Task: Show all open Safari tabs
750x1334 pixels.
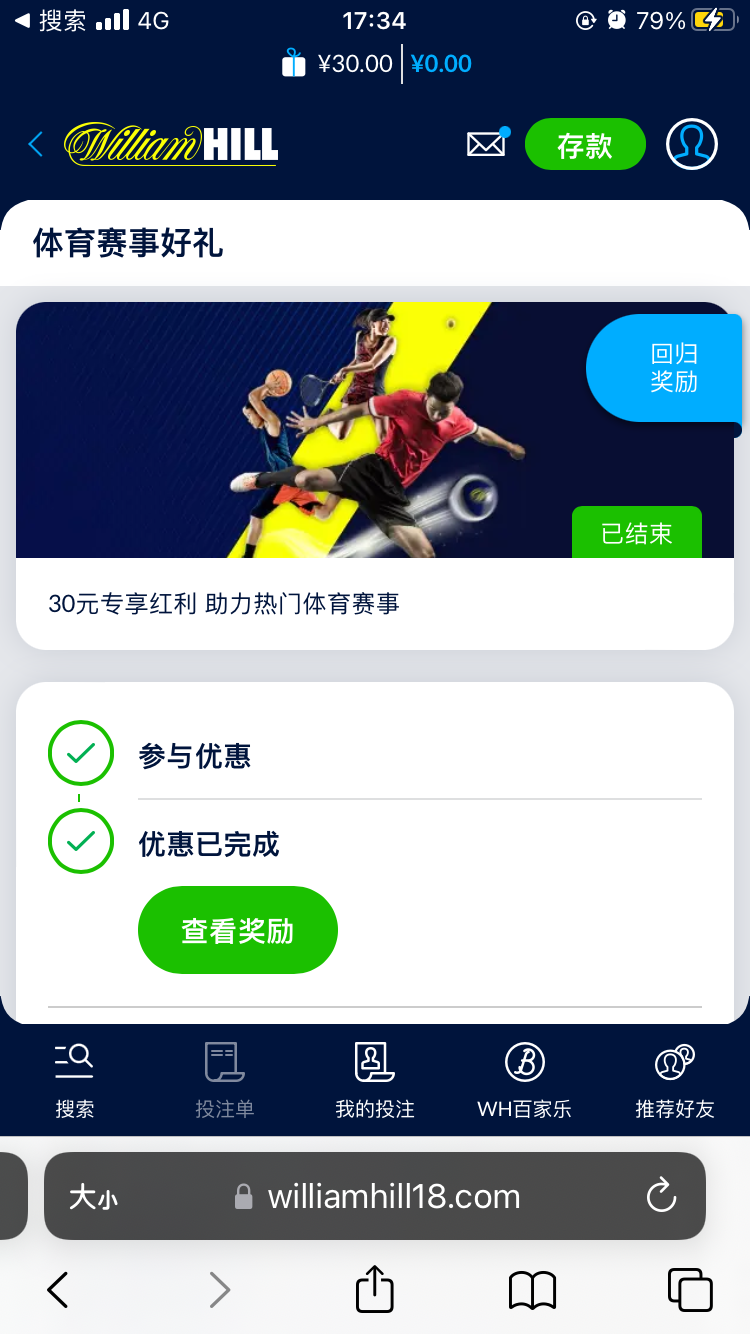Action: [690, 1290]
